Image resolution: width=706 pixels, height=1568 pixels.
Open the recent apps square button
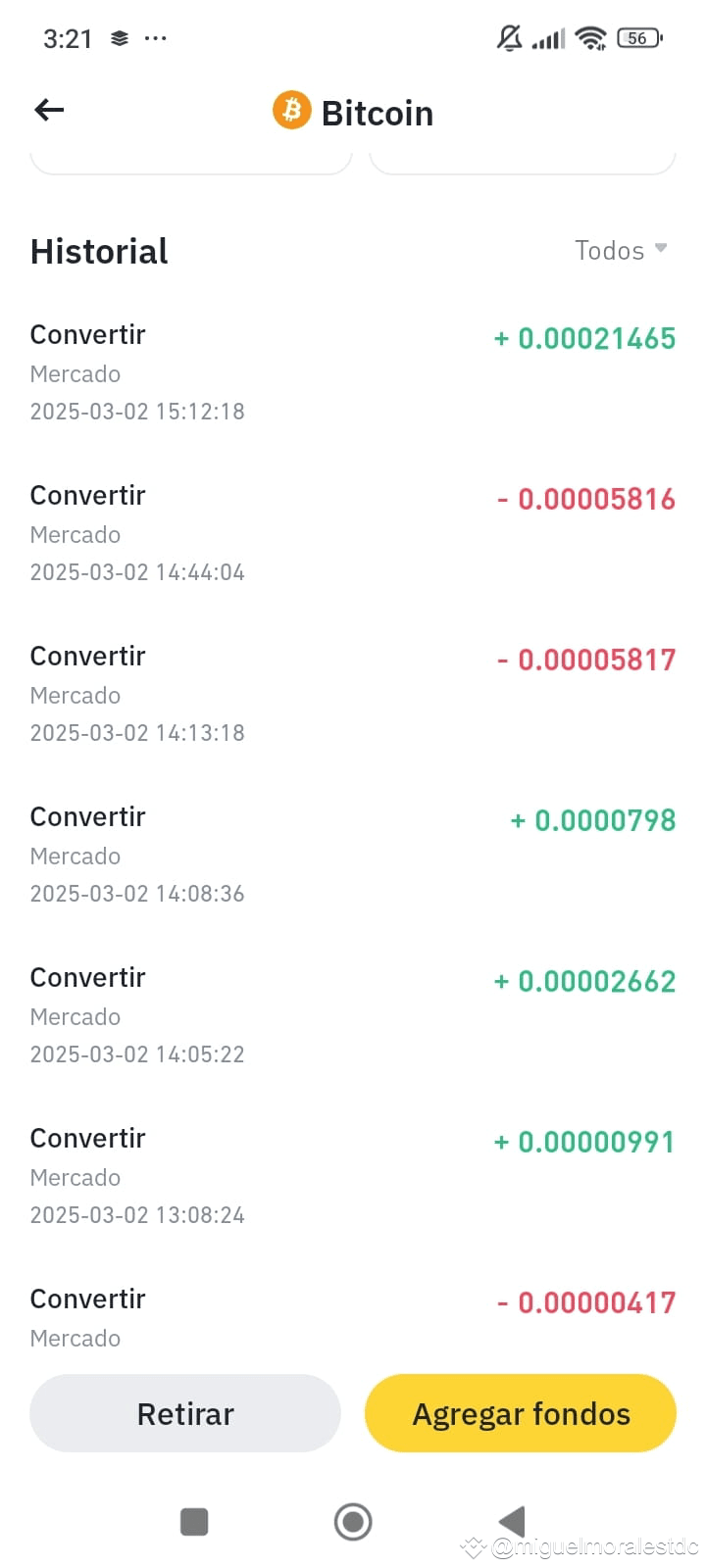(x=194, y=1522)
